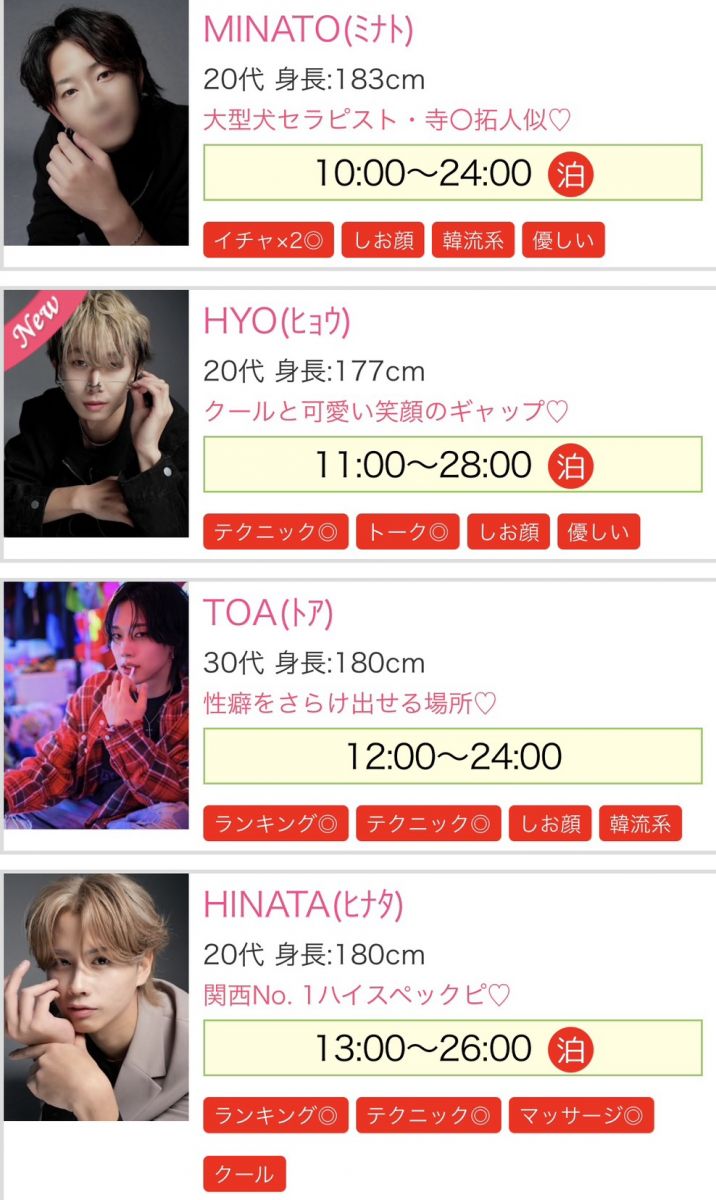
Task: Open MINATO's therapist profile card
Action: (307, 30)
